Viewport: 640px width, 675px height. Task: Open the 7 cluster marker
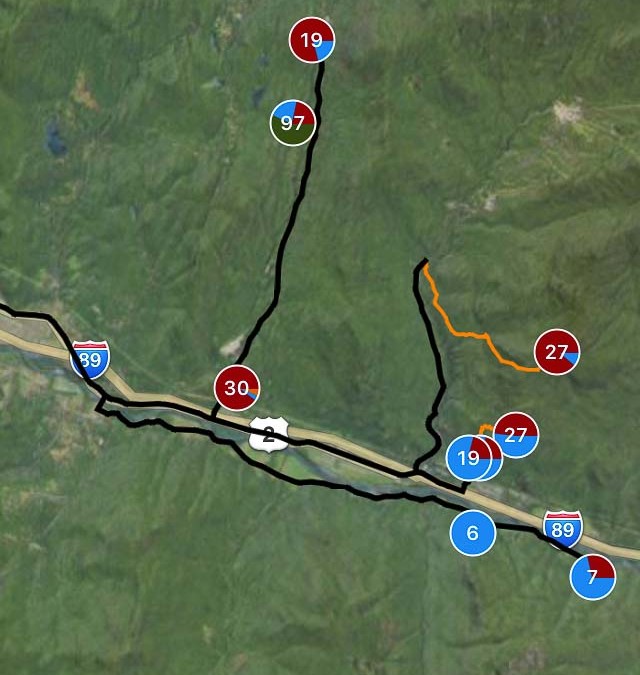[x=593, y=577]
